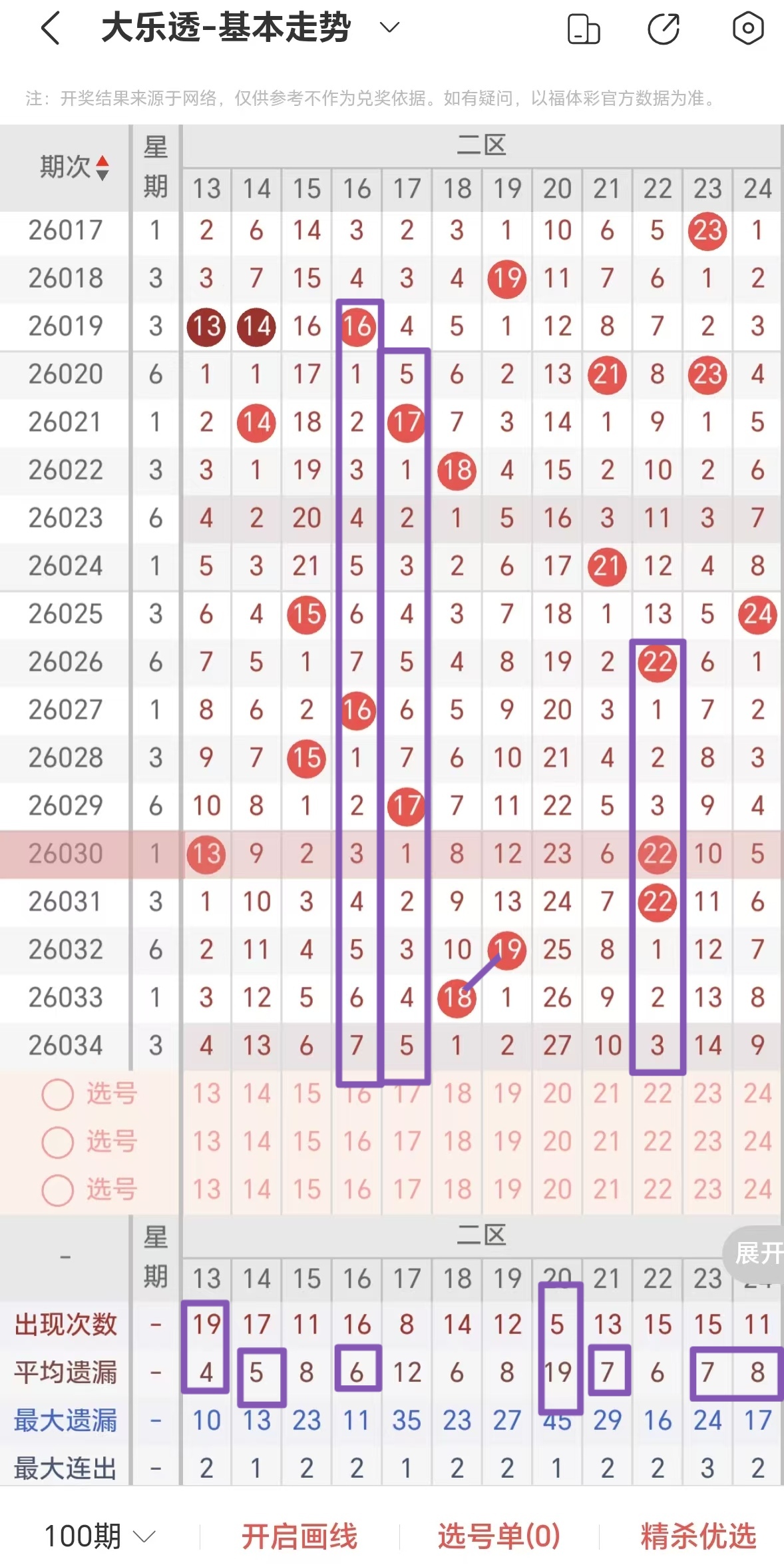Screen dimensions: 784x1567
Task: Open 精杀优选 recommendations
Action: click(x=698, y=1536)
